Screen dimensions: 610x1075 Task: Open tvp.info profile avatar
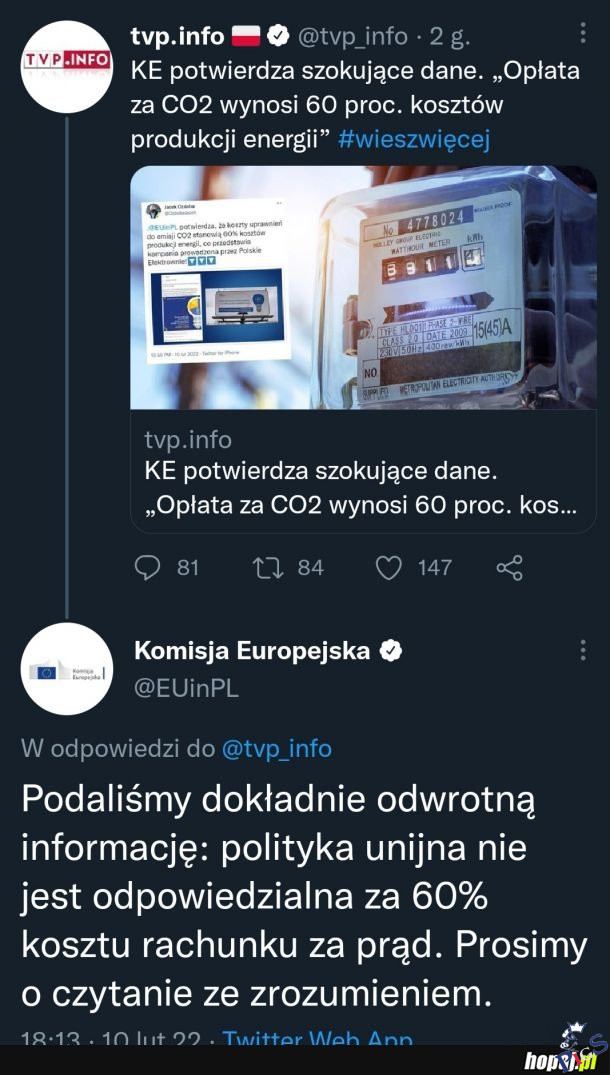point(66,66)
